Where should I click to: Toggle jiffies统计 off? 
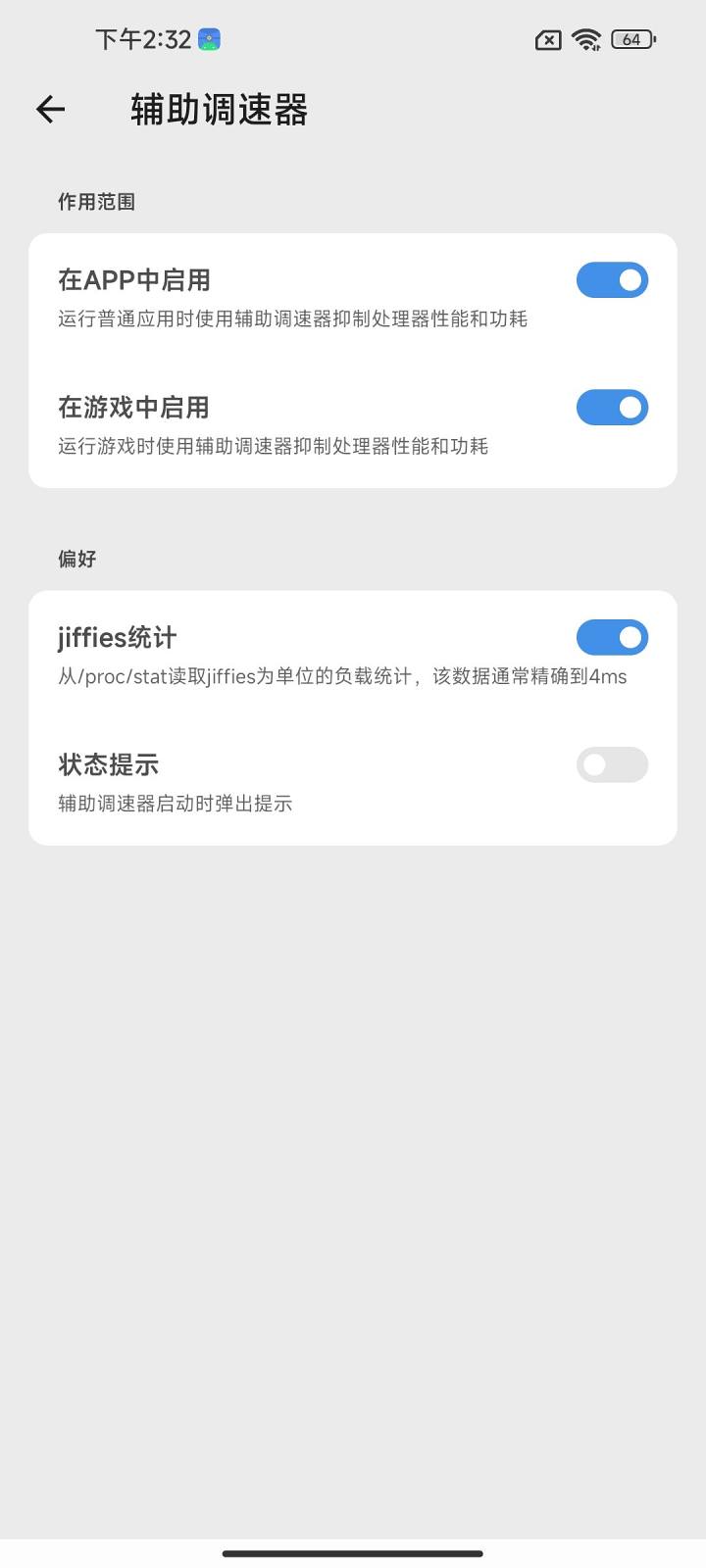612,637
